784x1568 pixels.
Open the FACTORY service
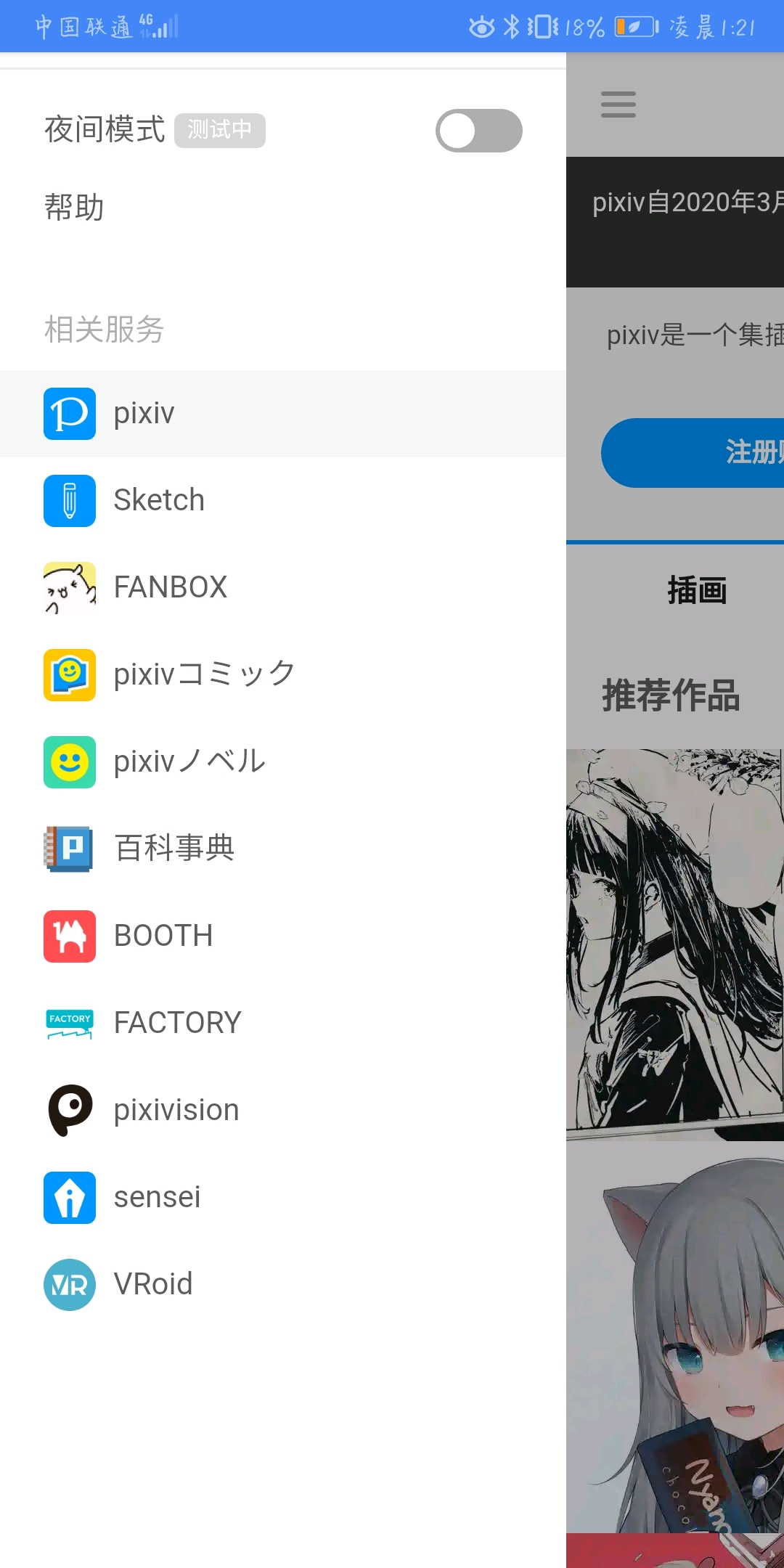click(283, 1024)
